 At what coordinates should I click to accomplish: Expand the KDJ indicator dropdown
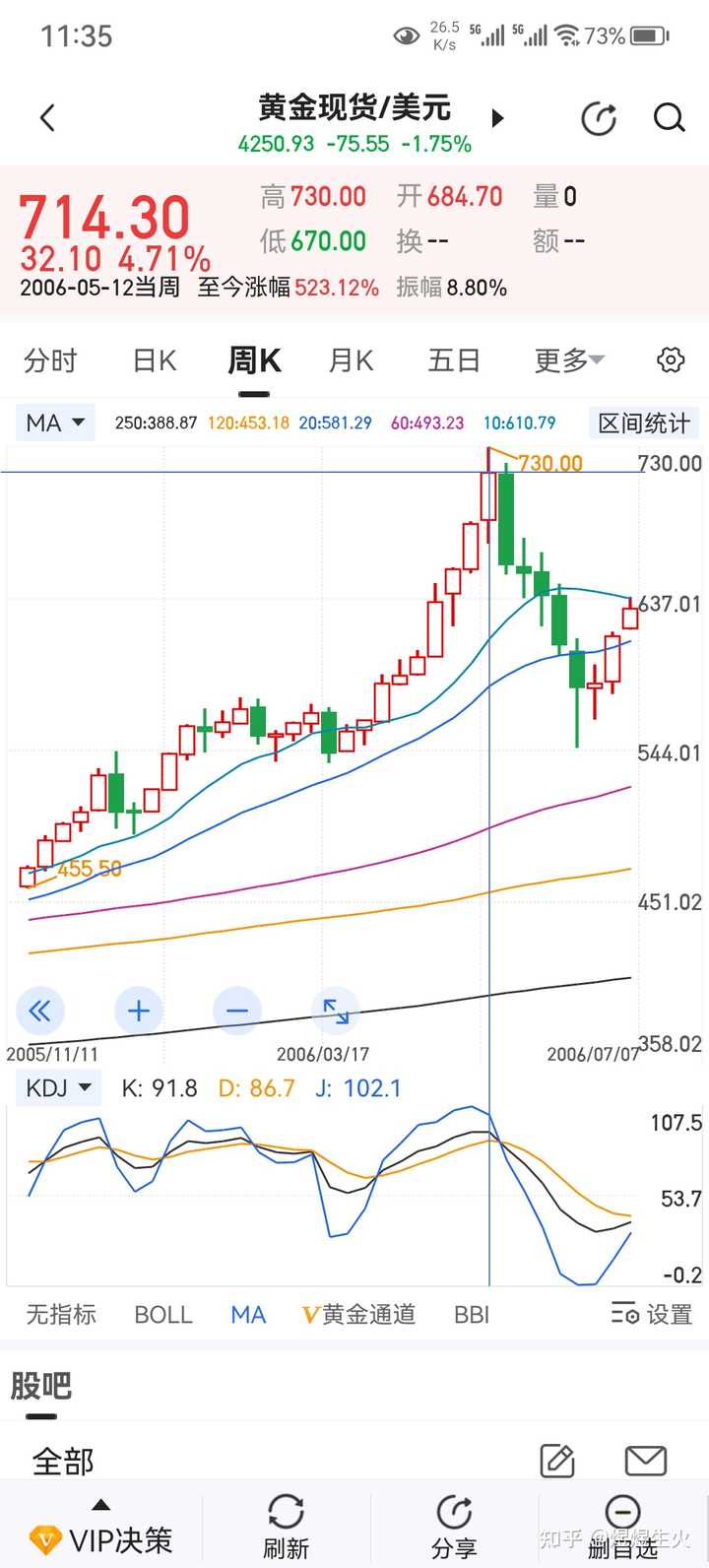(x=59, y=1088)
